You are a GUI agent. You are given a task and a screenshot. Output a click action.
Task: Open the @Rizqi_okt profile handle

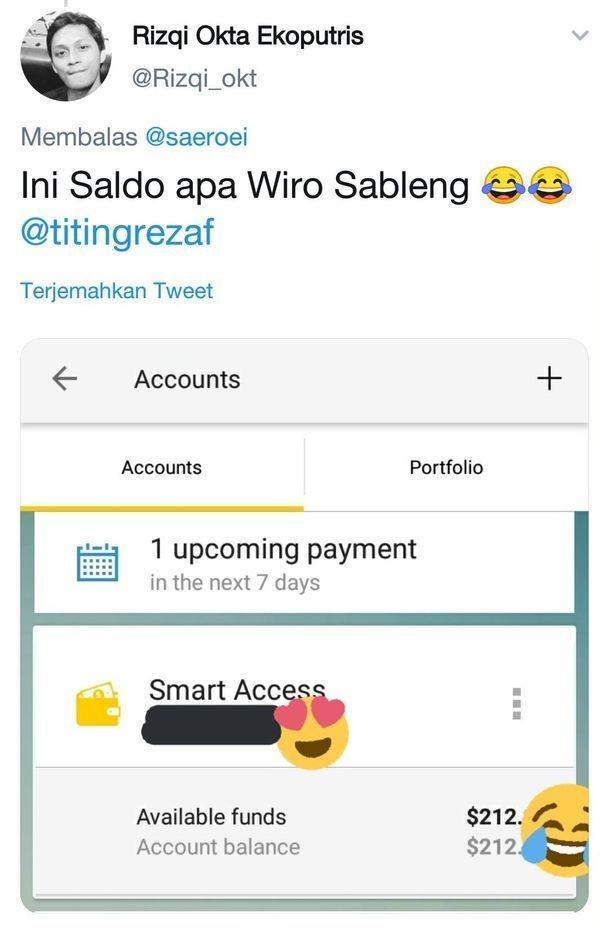[x=194, y=78]
